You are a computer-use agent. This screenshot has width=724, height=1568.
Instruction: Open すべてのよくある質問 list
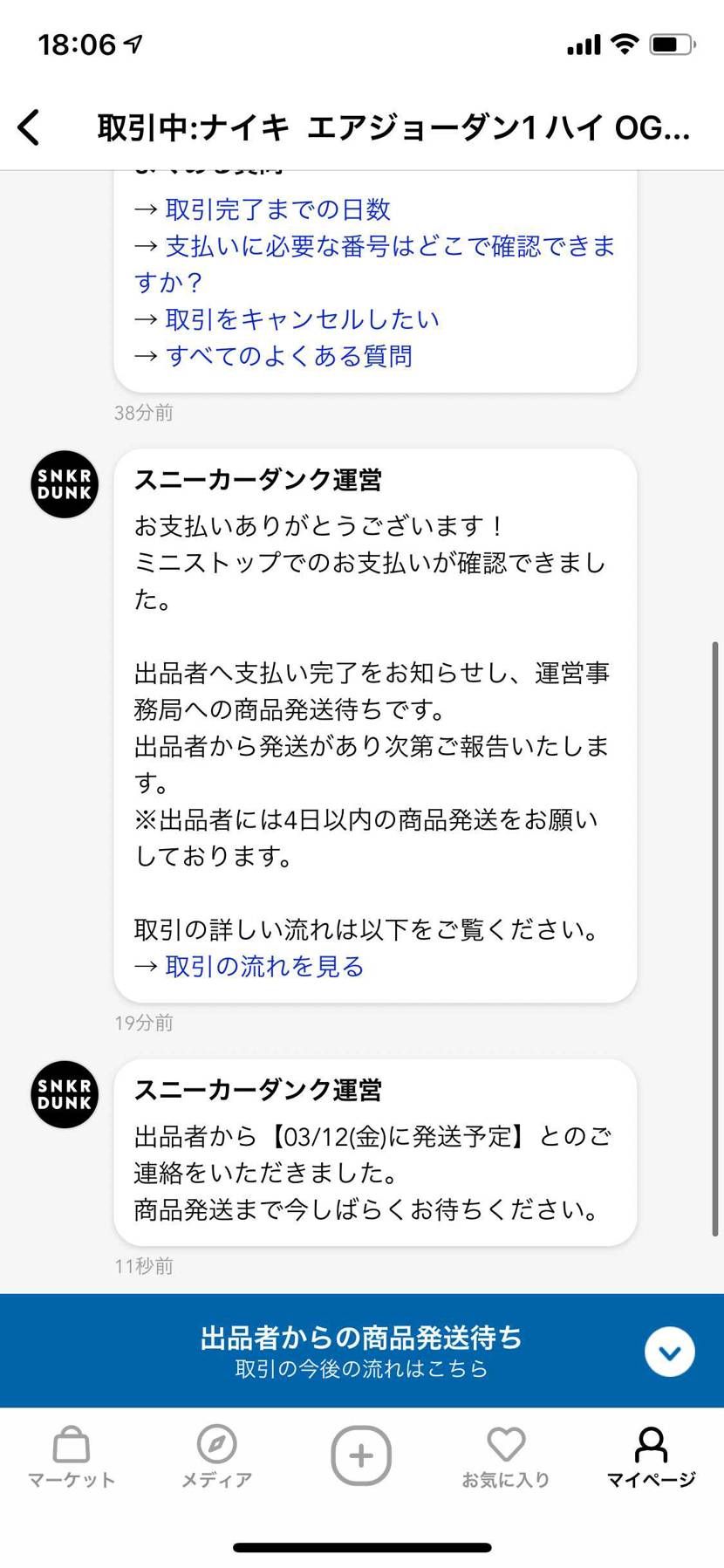tap(290, 355)
